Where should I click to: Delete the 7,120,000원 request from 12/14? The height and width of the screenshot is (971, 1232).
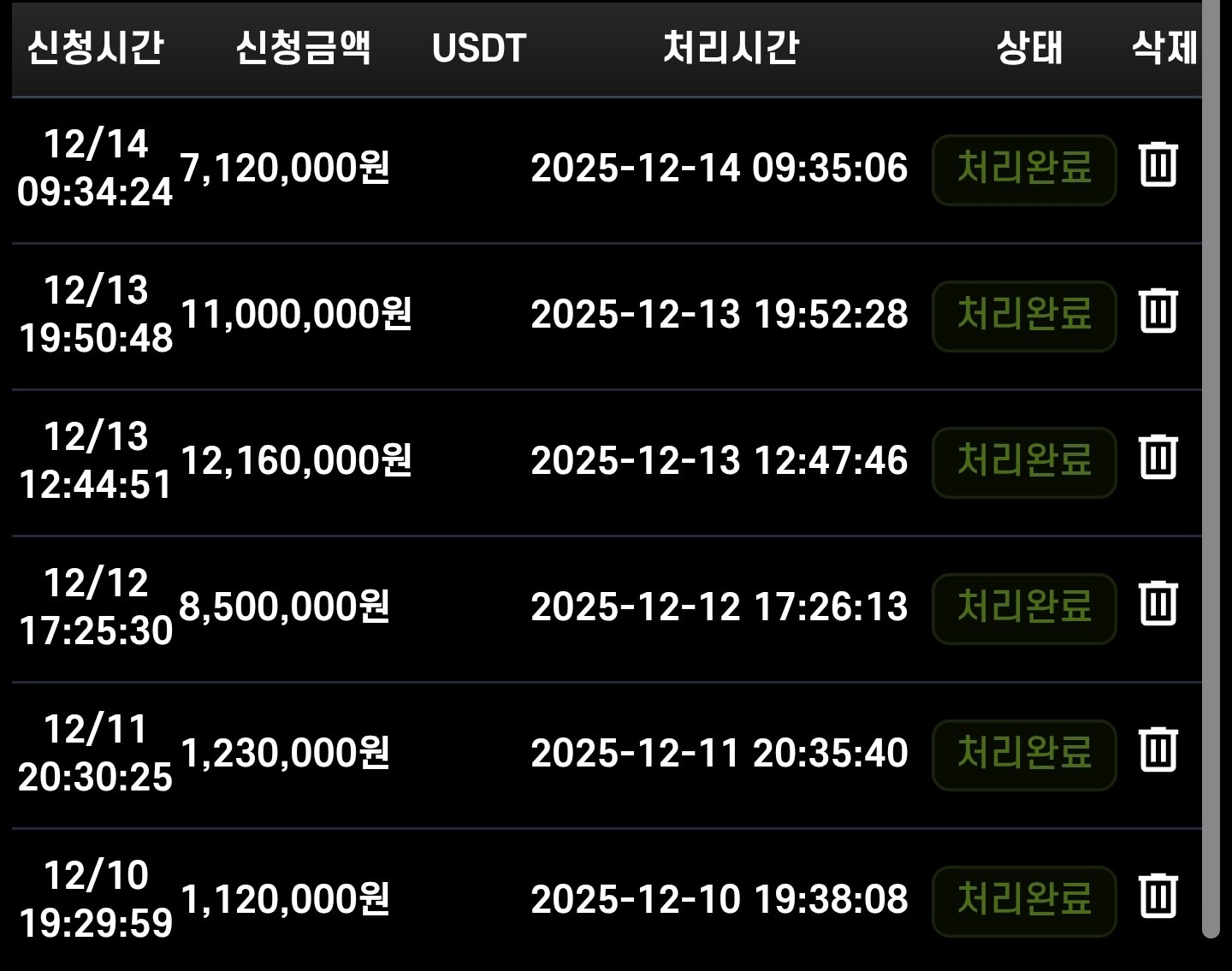[x=1158, y=164]
